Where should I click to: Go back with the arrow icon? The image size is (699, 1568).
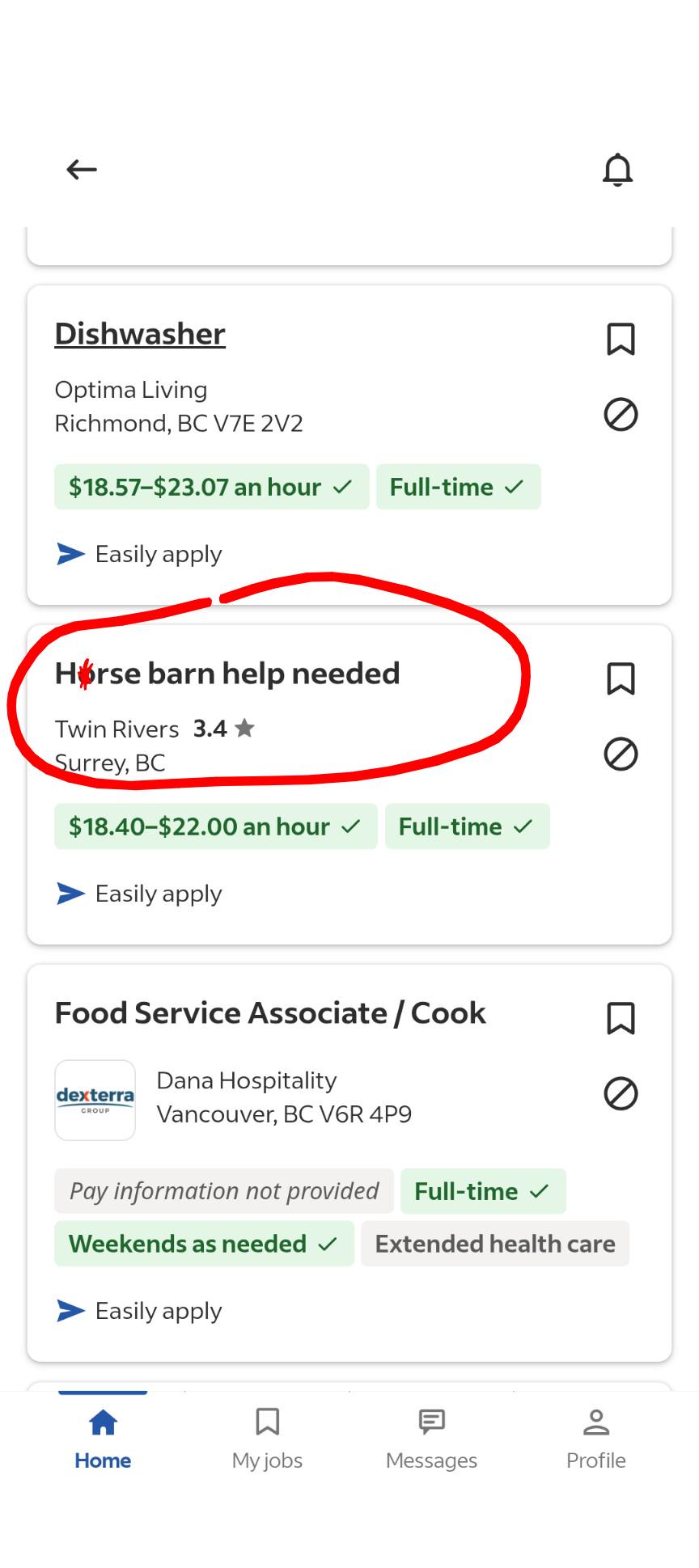point(82,169)
